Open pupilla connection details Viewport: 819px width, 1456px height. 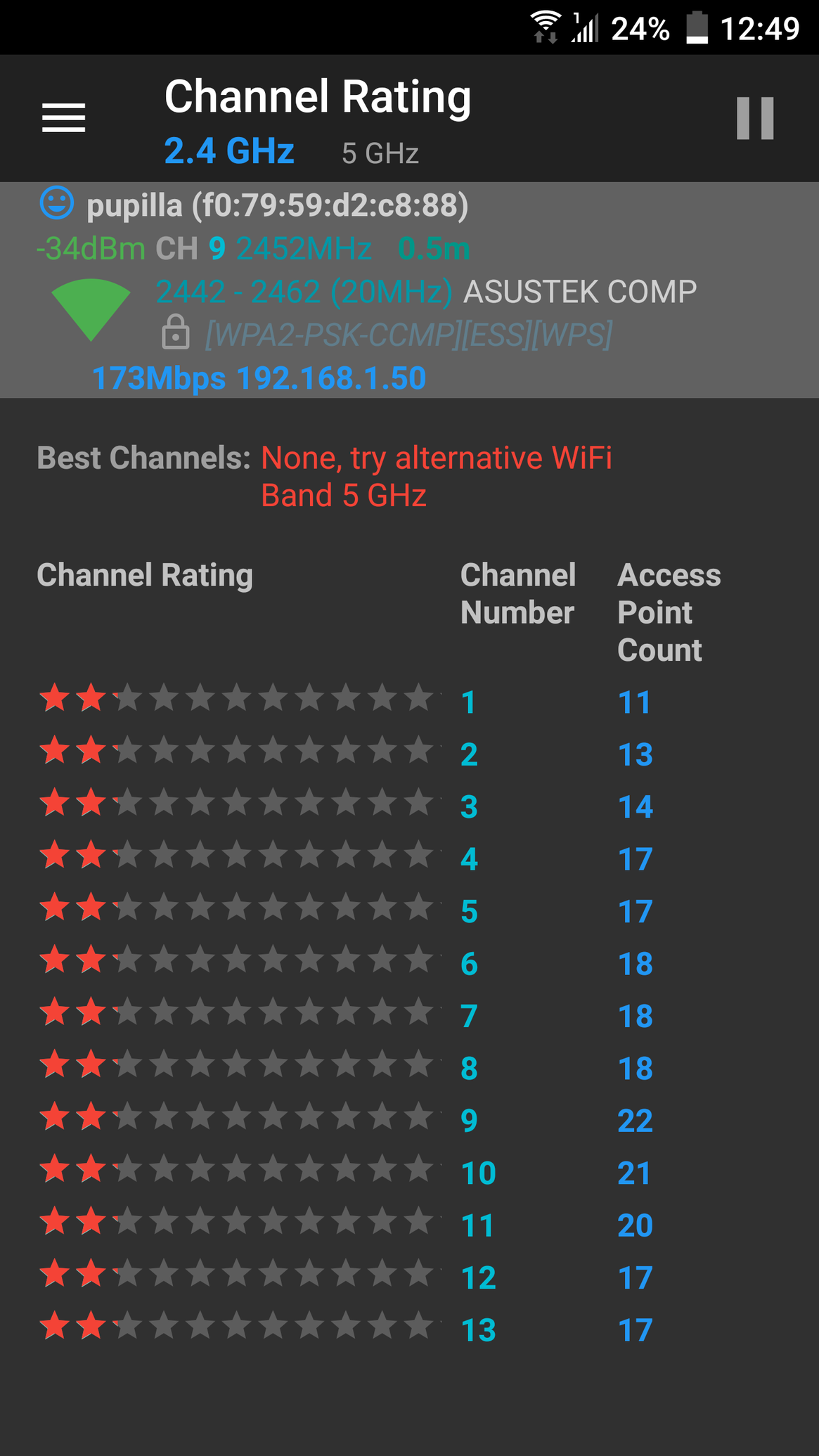coord(409,290)
